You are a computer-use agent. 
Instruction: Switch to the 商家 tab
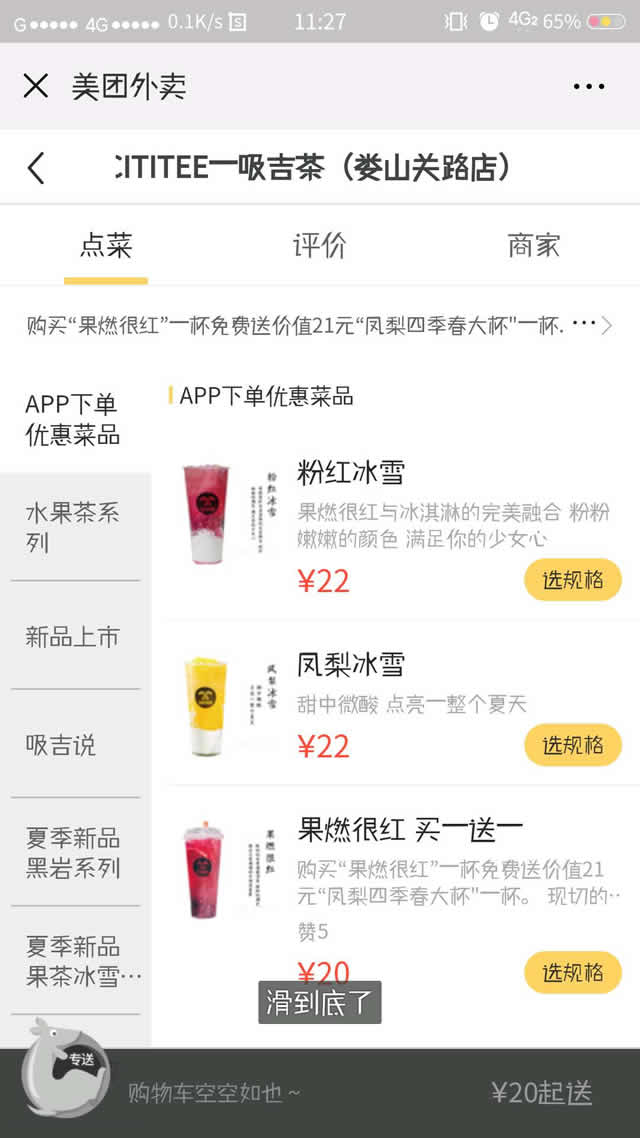point(533,246)
